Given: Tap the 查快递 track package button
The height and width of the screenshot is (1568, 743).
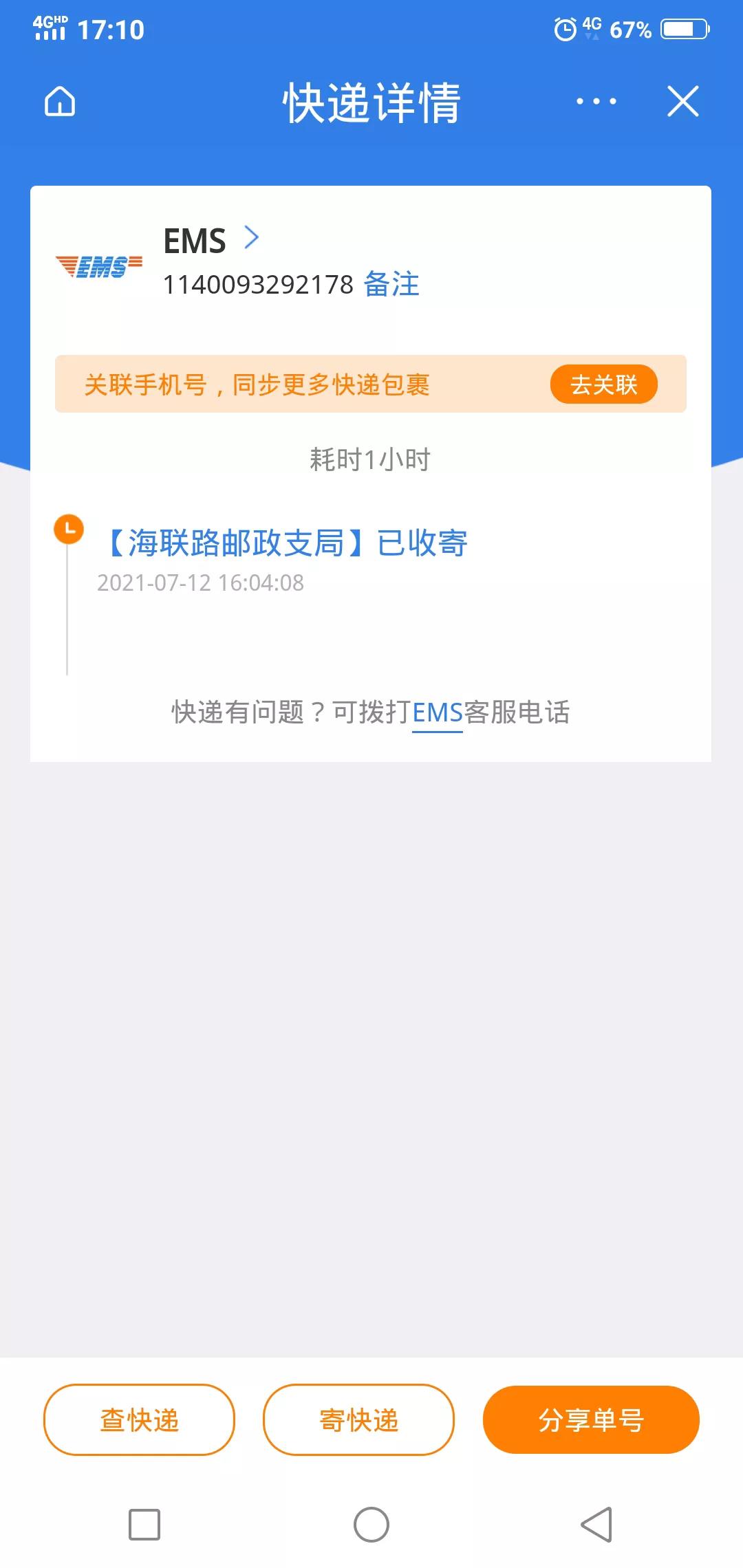Looking at the screenshot, I should pyautogui.click(x=138, y=1419).
